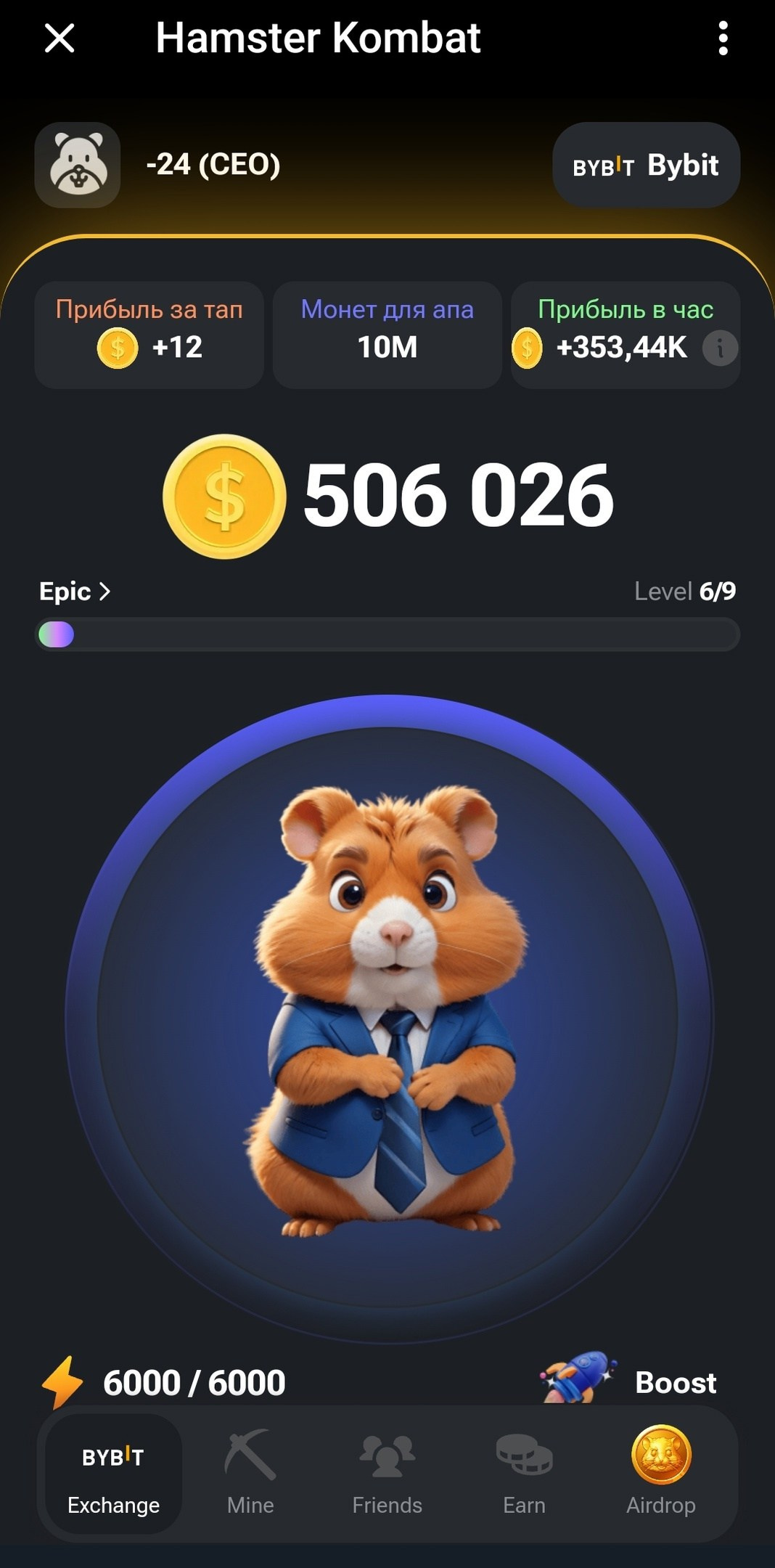Close the Hamster Kombat mini app
This screenshot has width=775, height=1568.
(x=60, y=38)
